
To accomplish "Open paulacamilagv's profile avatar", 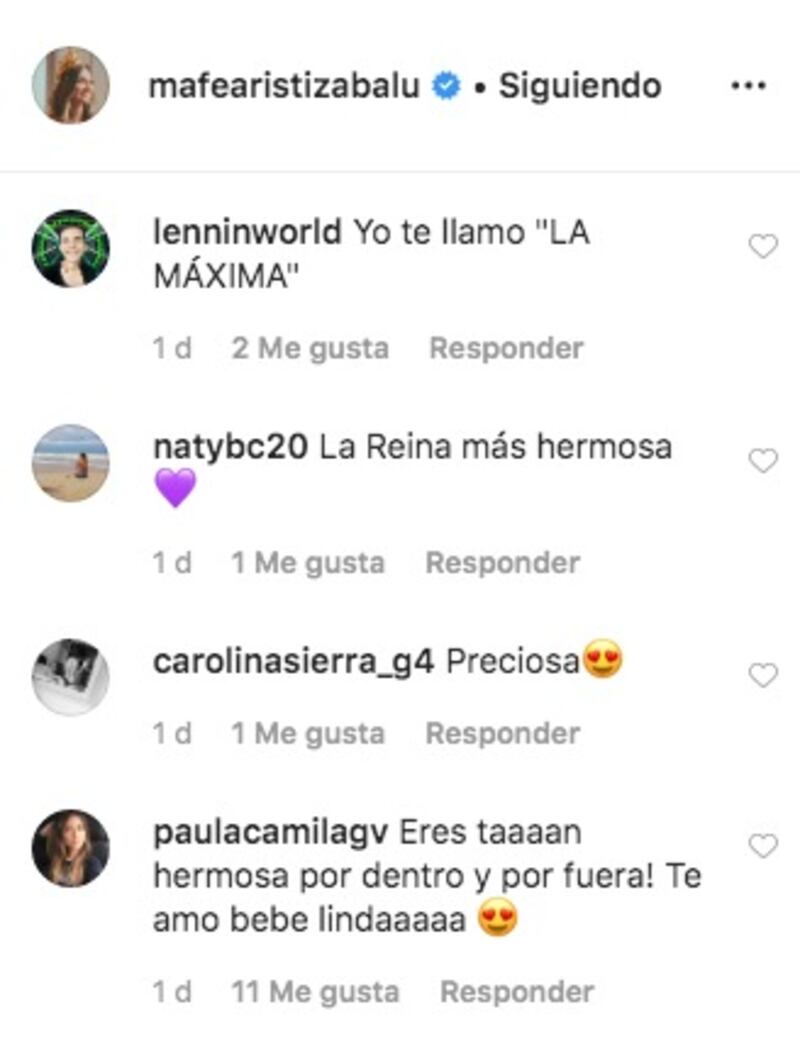I will click(70, 848).
